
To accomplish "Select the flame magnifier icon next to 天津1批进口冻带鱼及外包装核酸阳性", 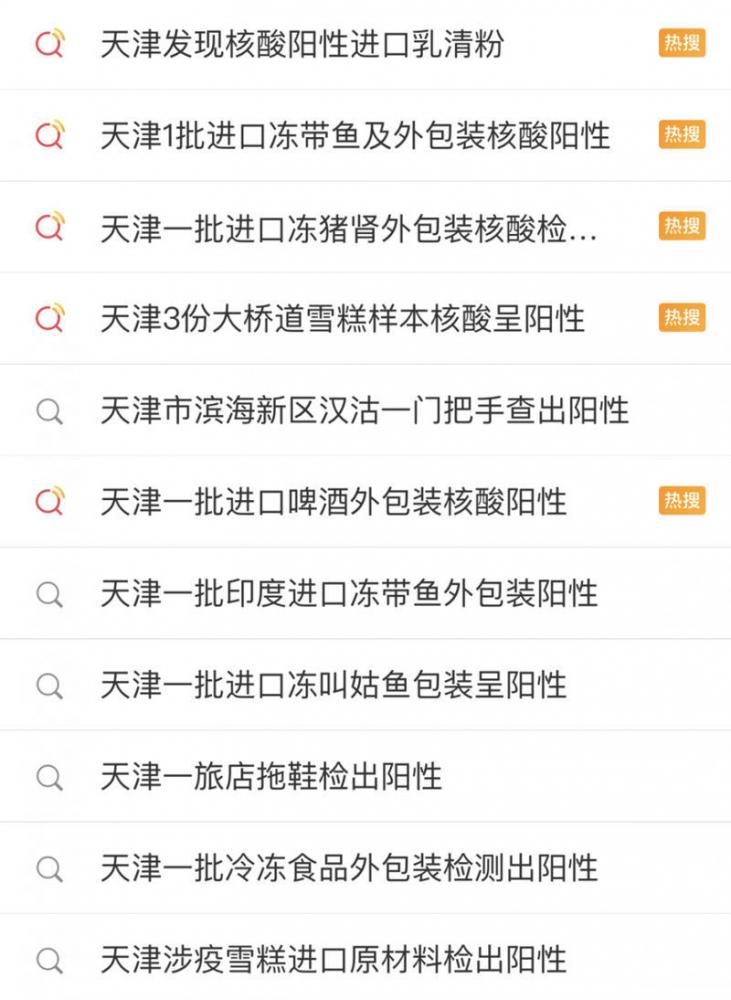I will click(x=50, y=135).
